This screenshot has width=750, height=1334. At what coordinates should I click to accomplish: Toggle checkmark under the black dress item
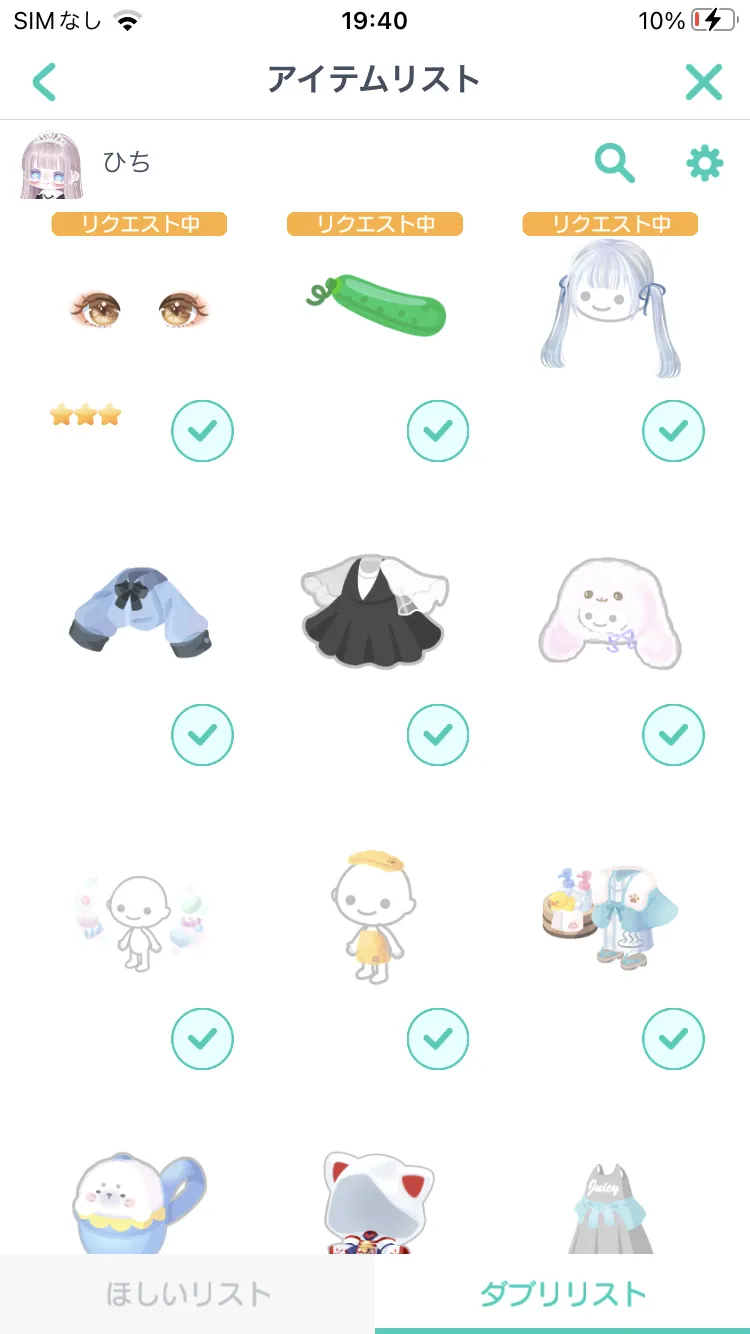click(438, 735)
